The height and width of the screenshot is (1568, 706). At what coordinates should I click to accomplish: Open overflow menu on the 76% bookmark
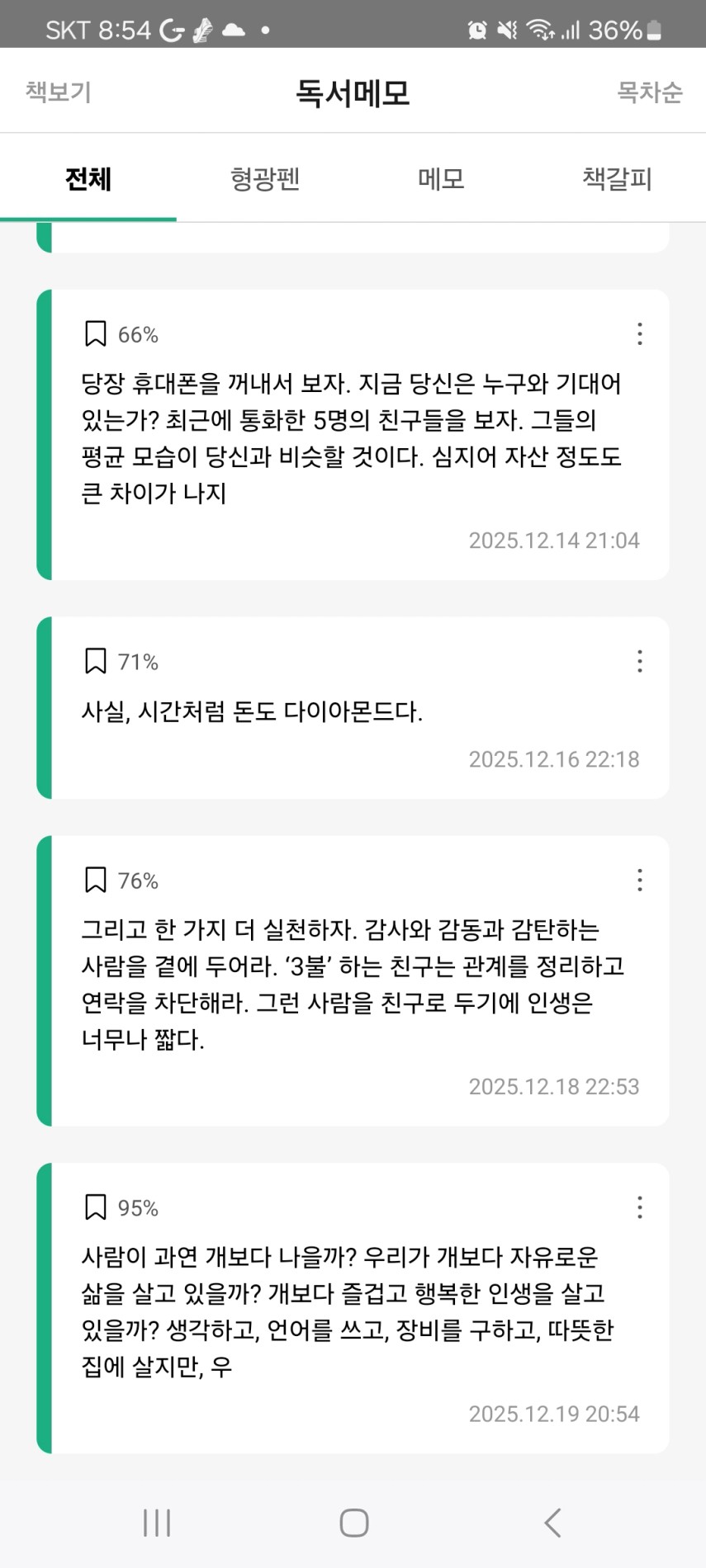pyautogui.click(x=639, y=881)
